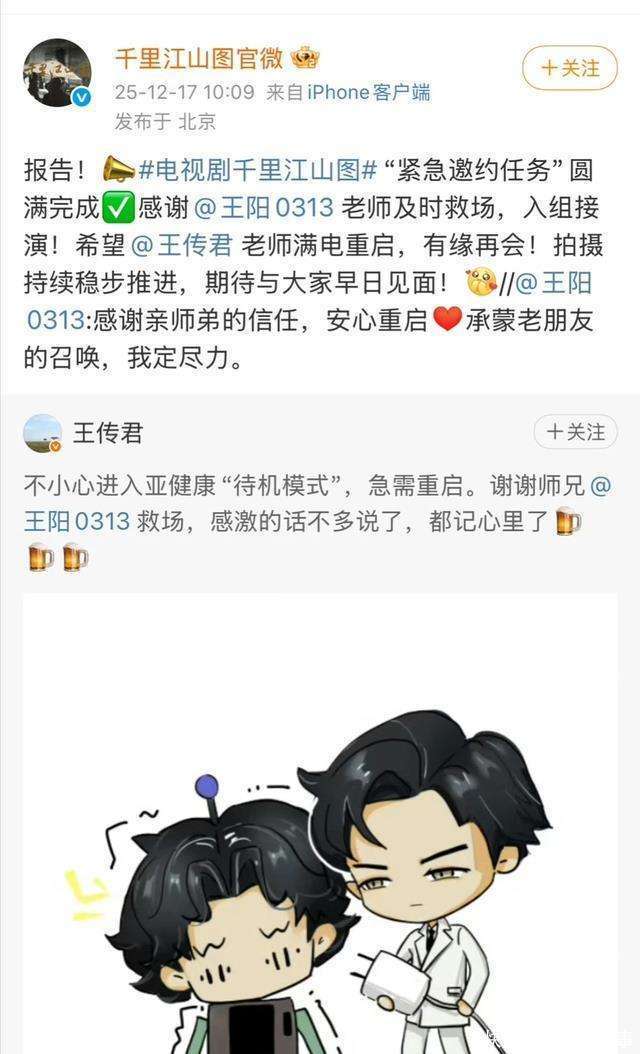
Task: Open the #电视剧千里江山图# hashtag
Action: click(x=257, y=168)
